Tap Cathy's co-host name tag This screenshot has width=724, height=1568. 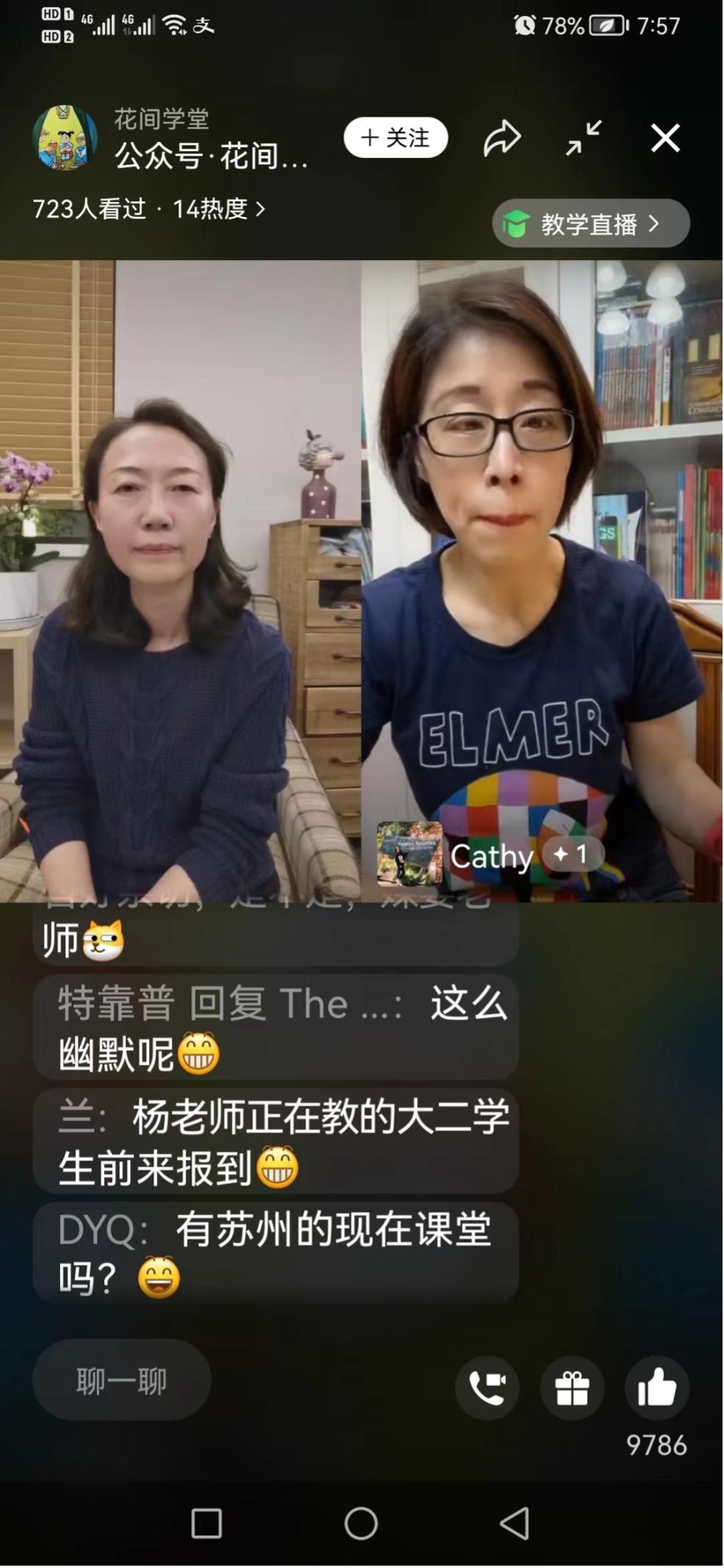tap(490, 856)
